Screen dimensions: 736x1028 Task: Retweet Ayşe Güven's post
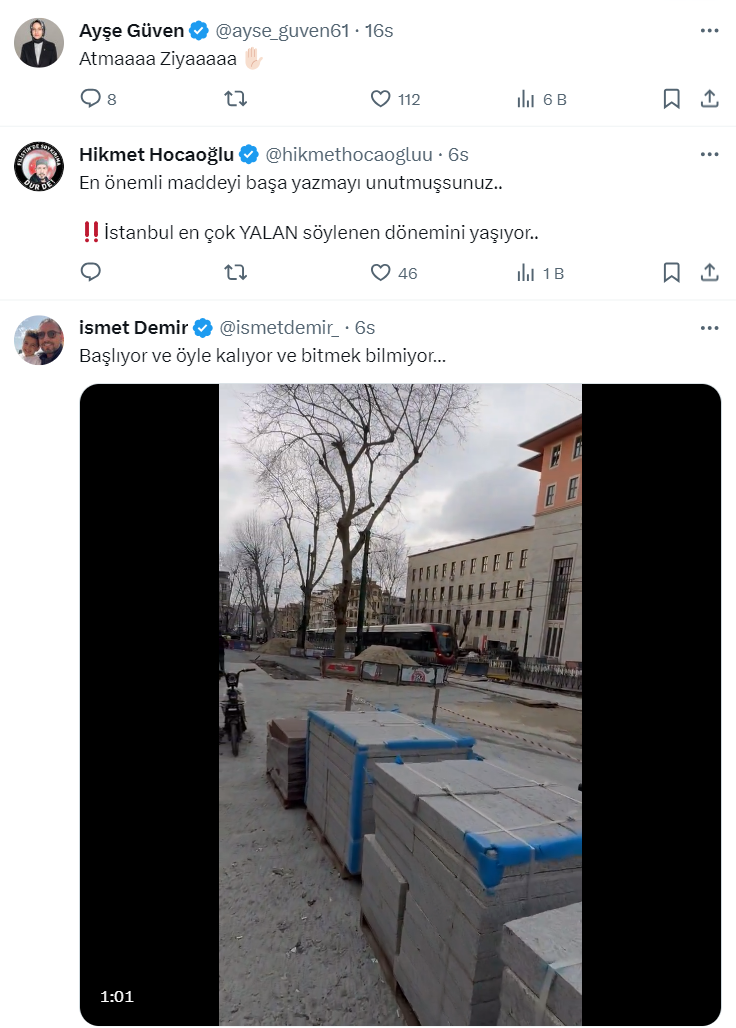[235, 99]
